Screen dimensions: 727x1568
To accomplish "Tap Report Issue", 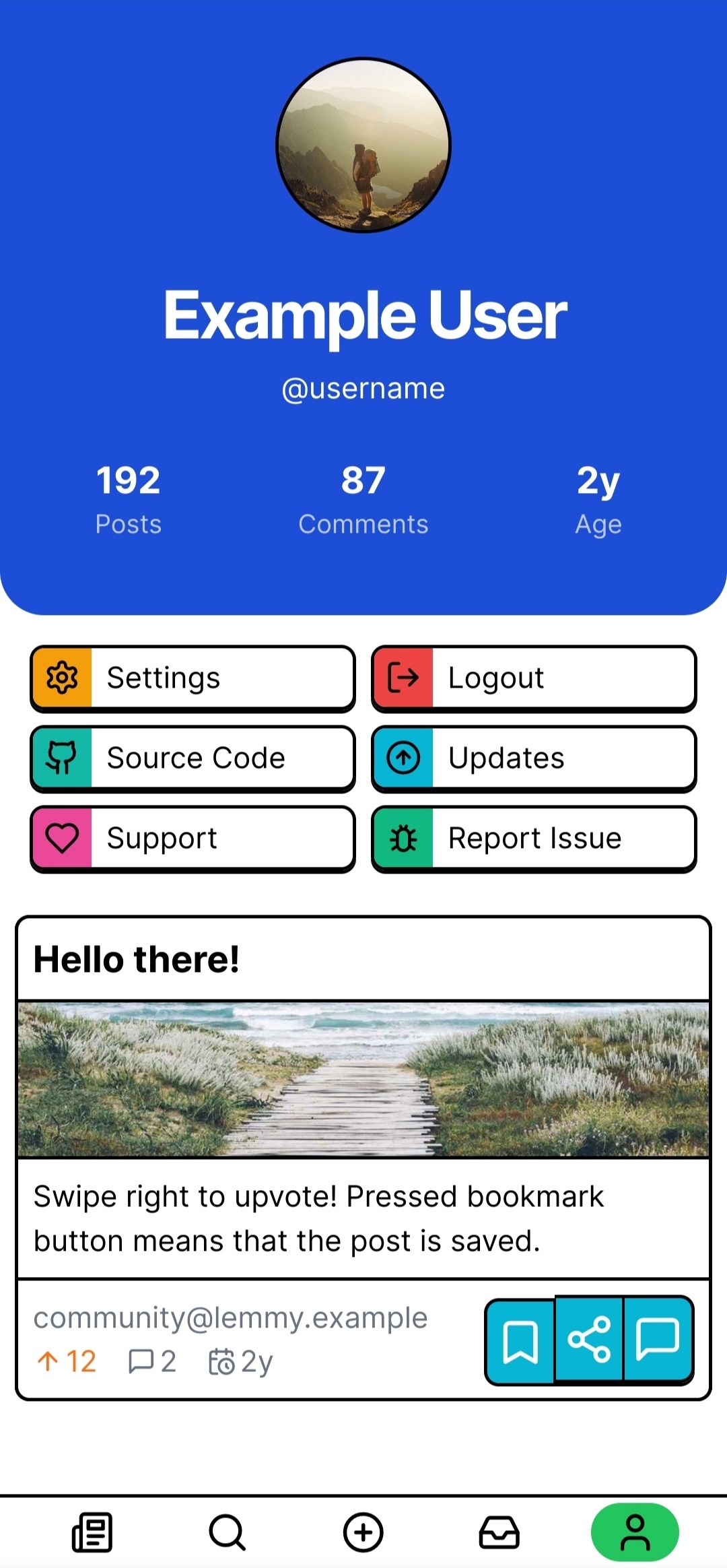I will tap(534, 838).
